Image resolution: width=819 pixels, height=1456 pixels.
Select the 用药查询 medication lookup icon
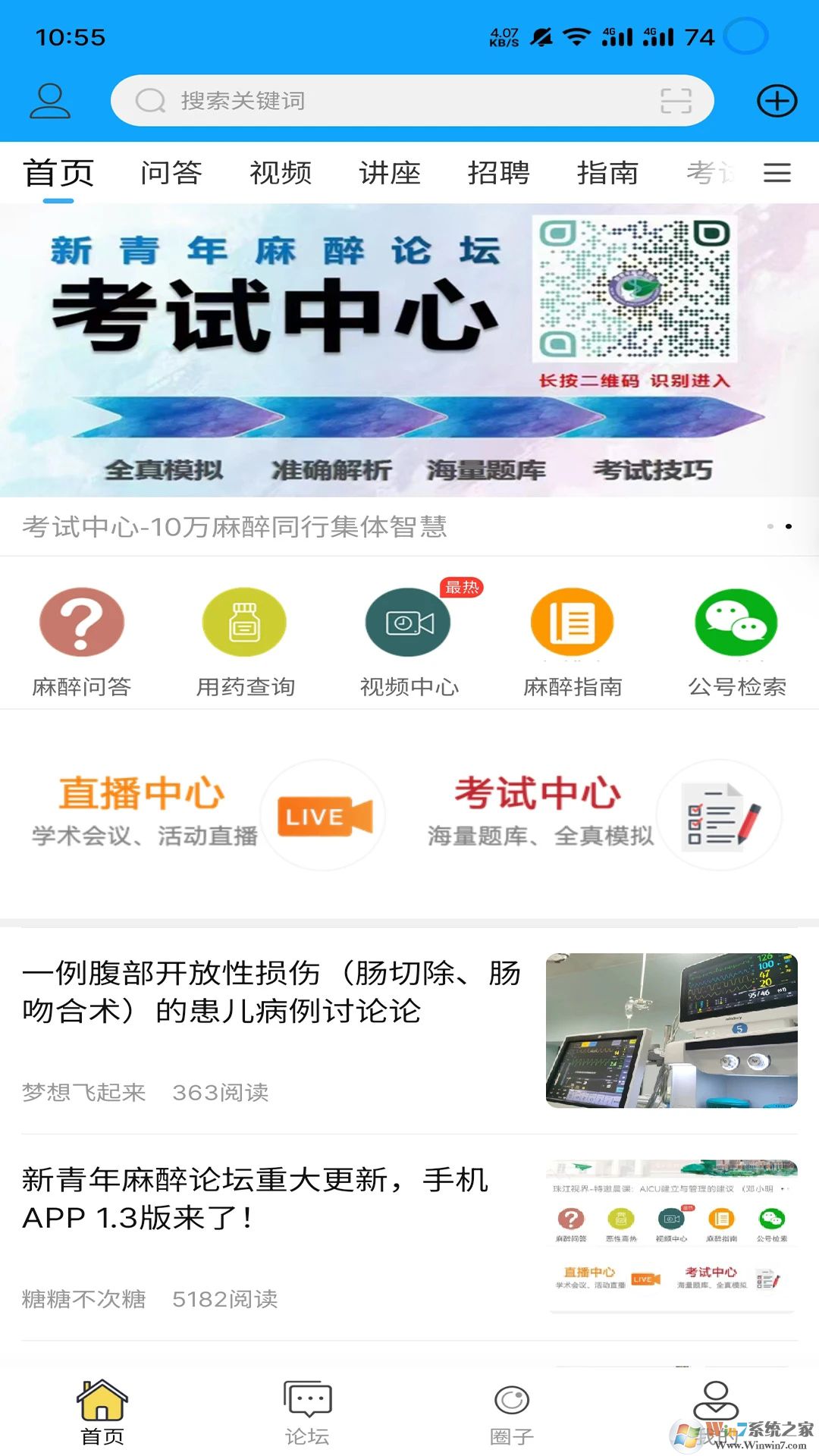244,637
